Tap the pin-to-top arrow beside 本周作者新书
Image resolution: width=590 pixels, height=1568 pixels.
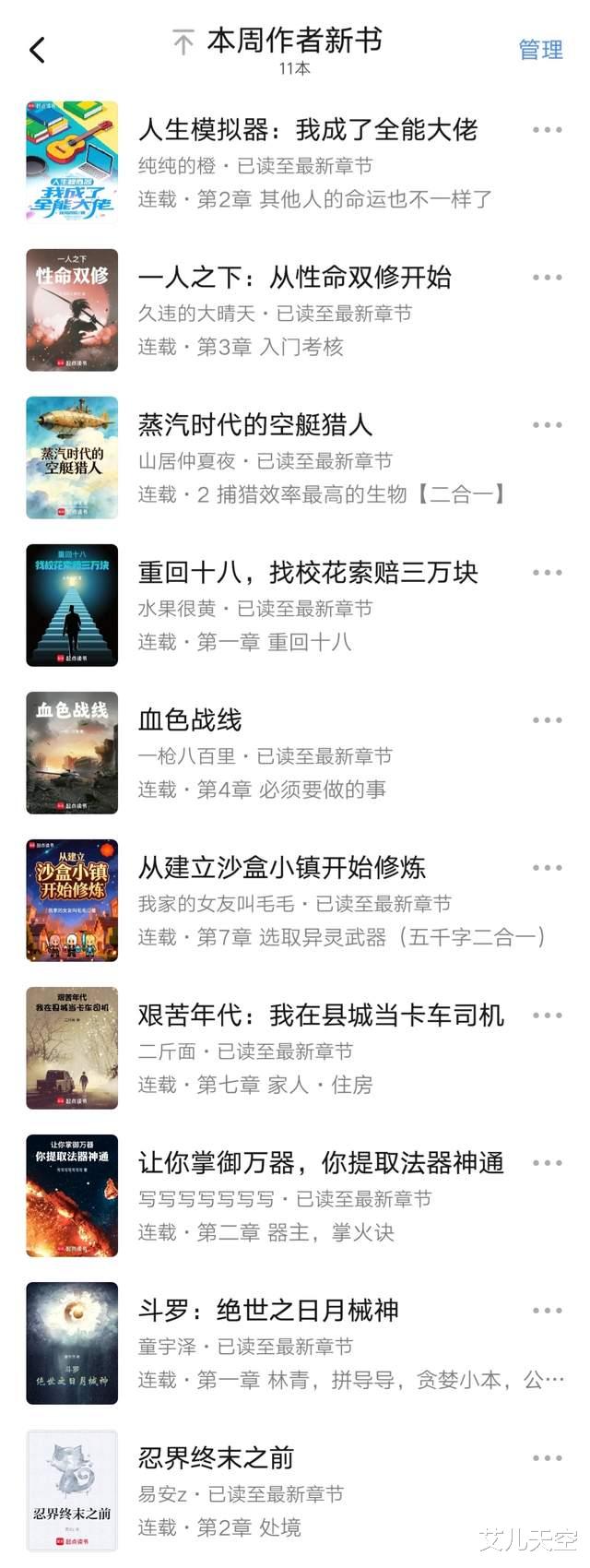tap(183, 42)
